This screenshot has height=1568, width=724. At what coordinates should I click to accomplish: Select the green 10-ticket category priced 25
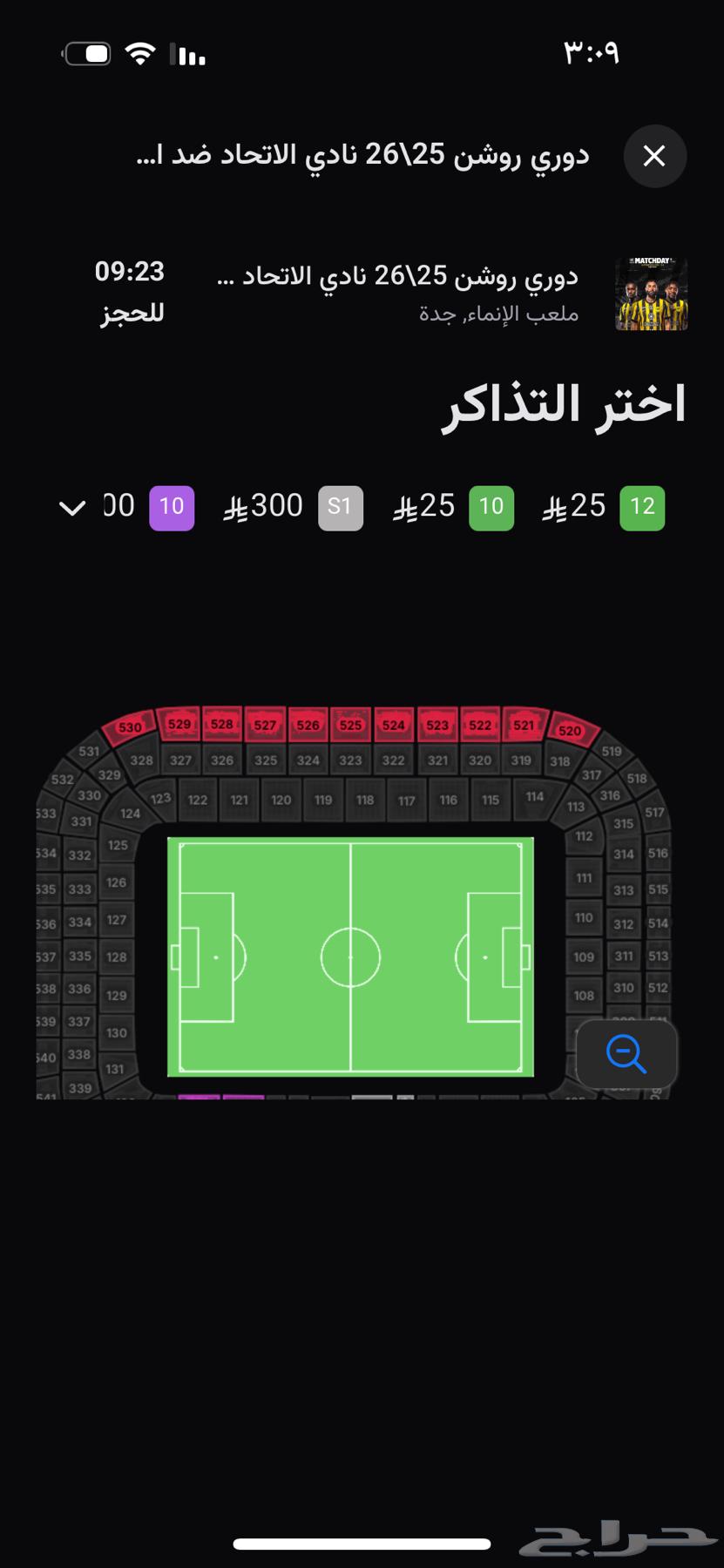pyautogui.click(x=491, y=507)
